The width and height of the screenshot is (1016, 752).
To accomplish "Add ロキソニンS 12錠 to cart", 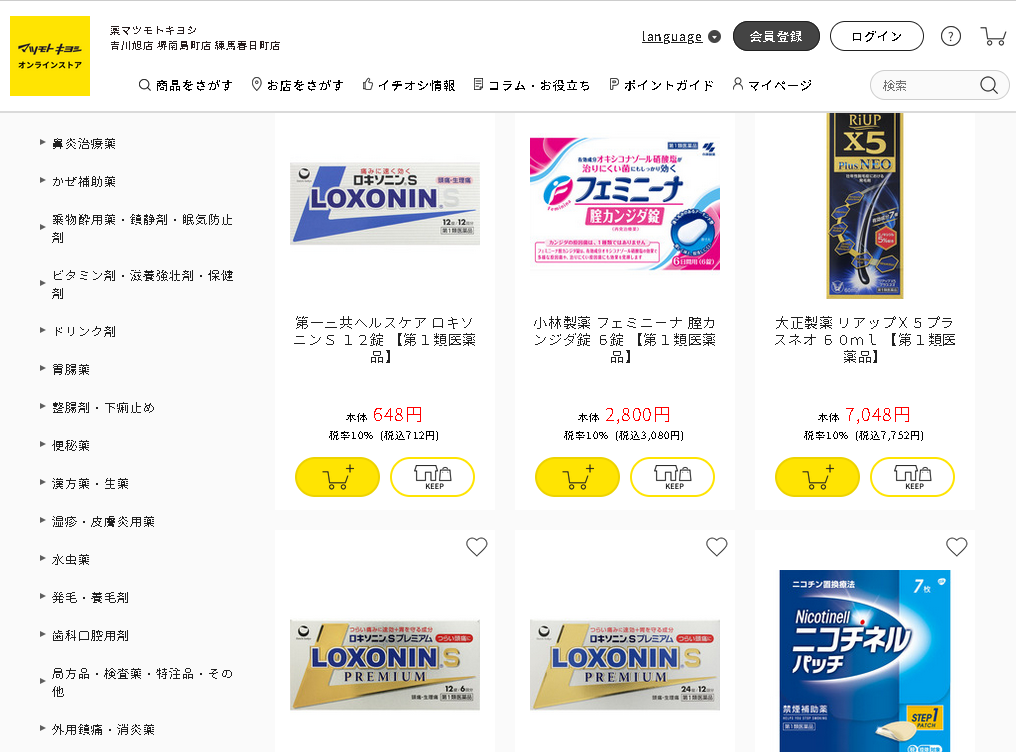I will [337, 477].
